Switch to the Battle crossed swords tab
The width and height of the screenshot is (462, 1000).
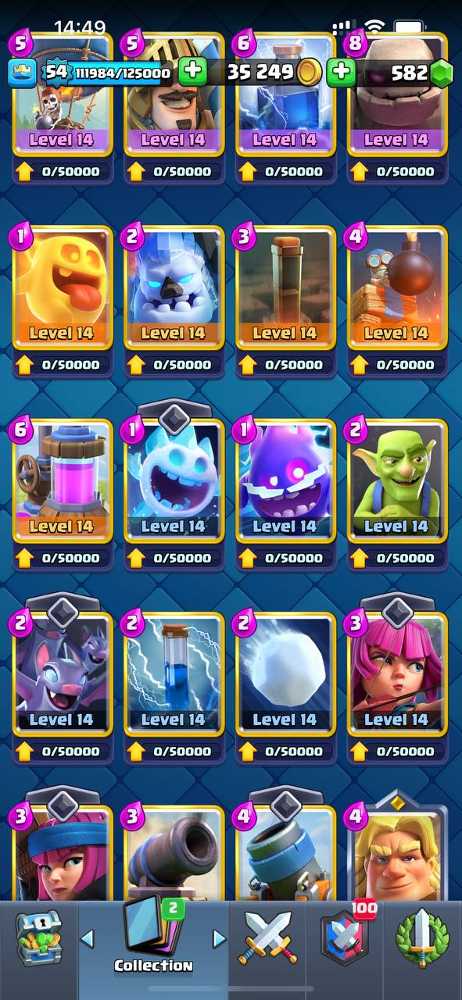tap(267, 939)
